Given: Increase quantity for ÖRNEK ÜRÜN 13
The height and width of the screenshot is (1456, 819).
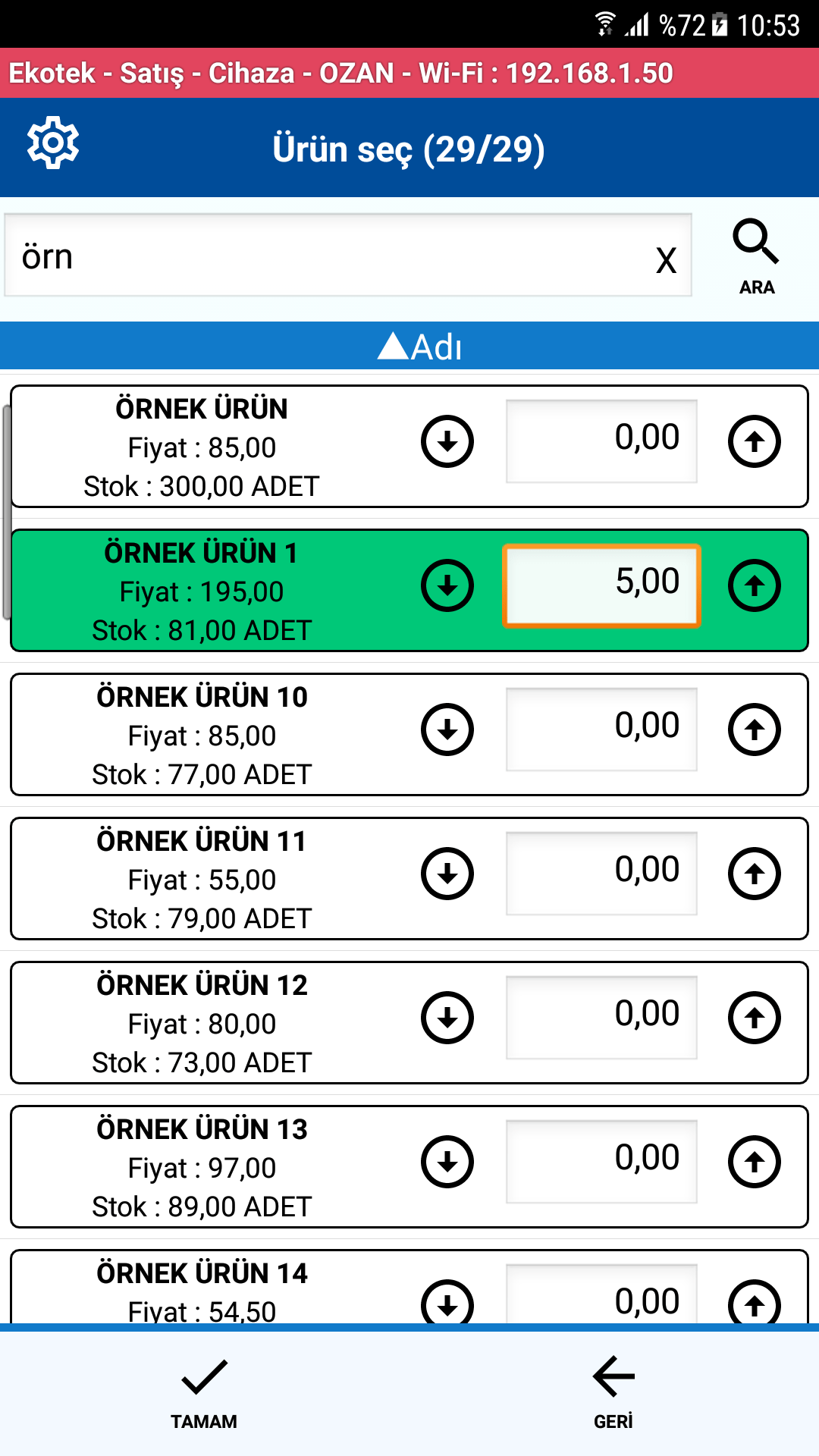Looking at the screenshot, I should (x=755, y=1162).
